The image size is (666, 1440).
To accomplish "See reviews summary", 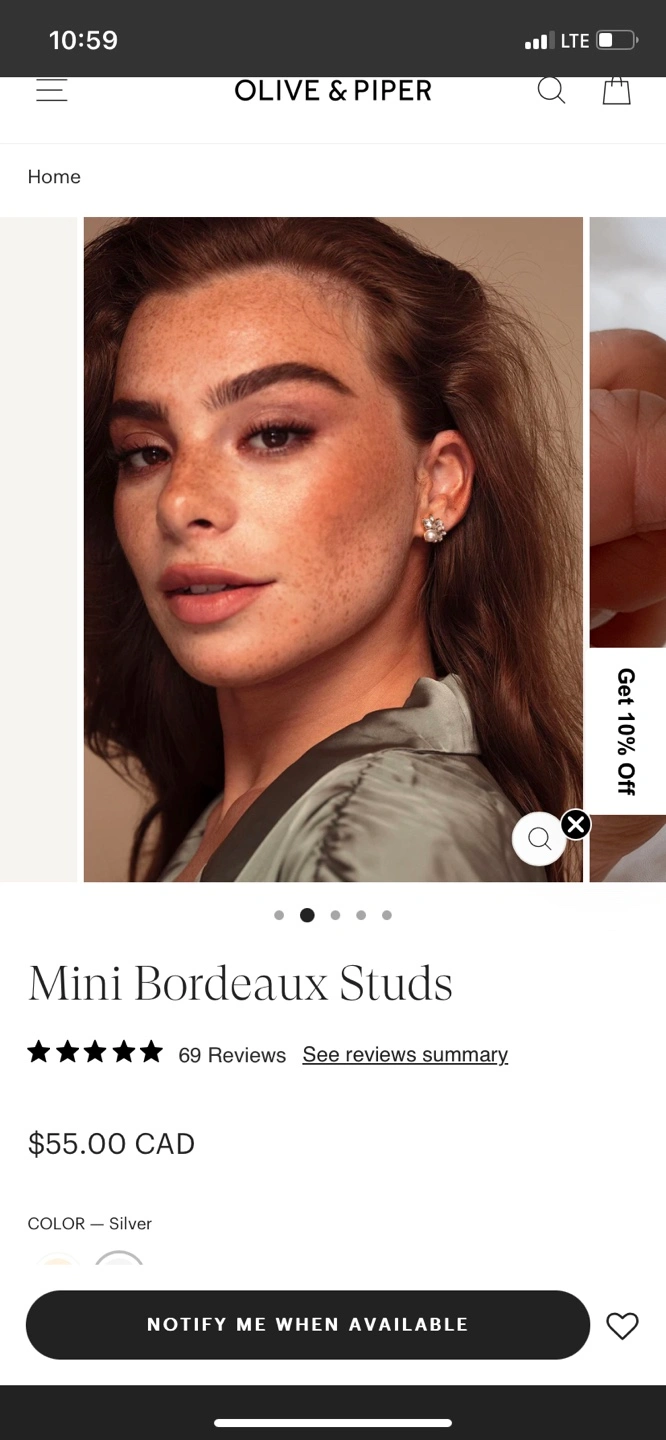I will point(405,1055).
